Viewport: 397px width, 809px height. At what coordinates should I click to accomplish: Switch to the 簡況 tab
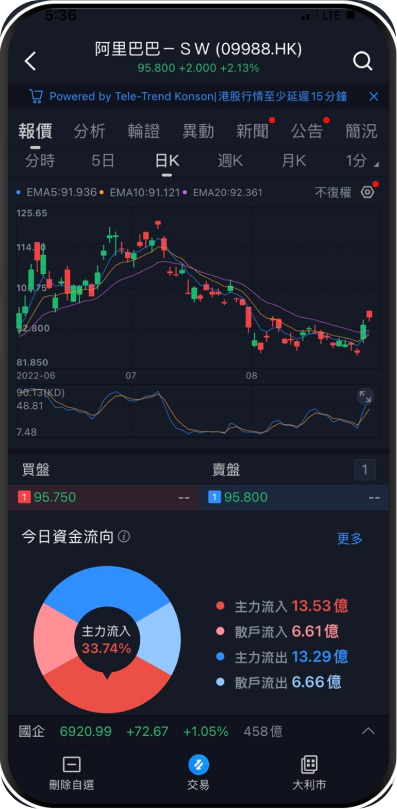coord(361,131)
